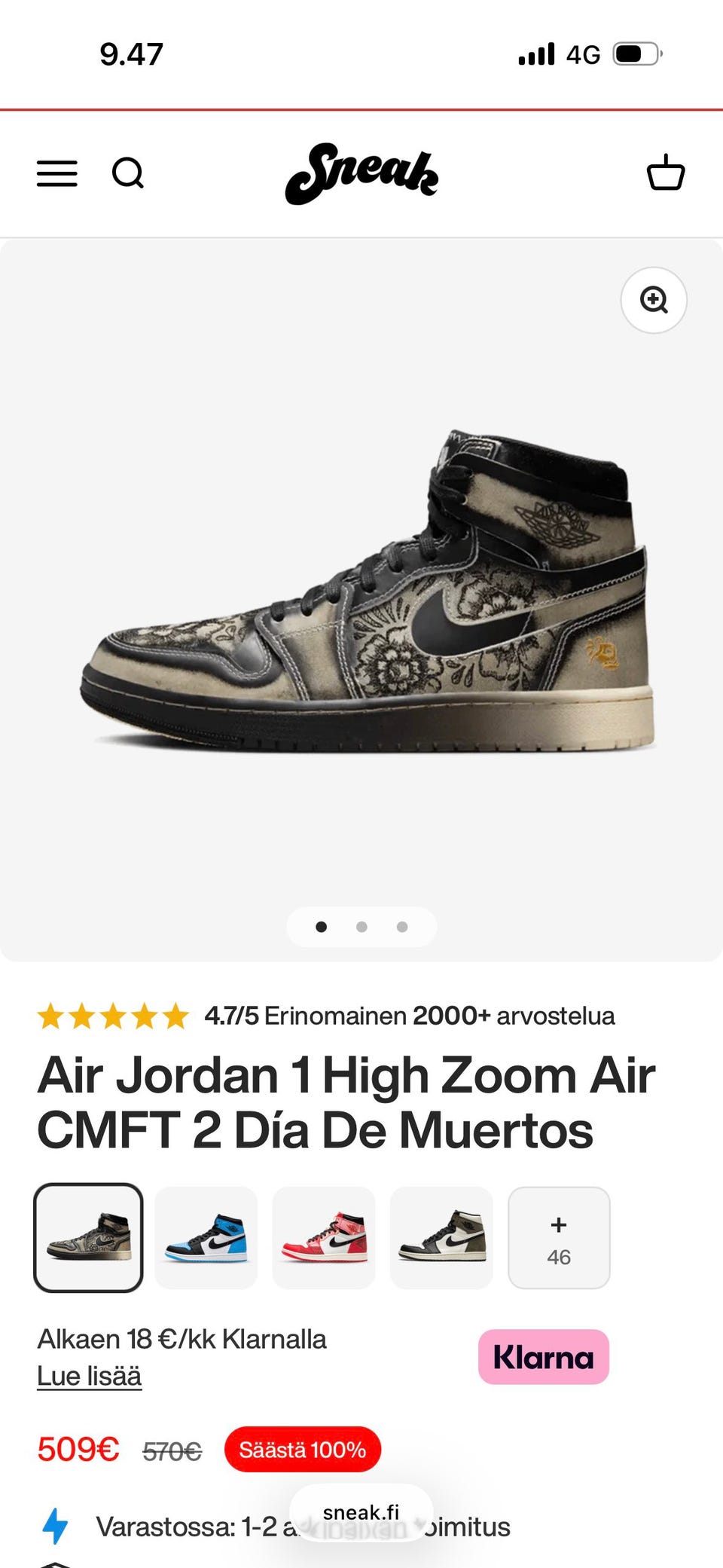Select the brown and white Jordan variant
The width and height of the screenshot is (723, 1568).
point(441,1237)
